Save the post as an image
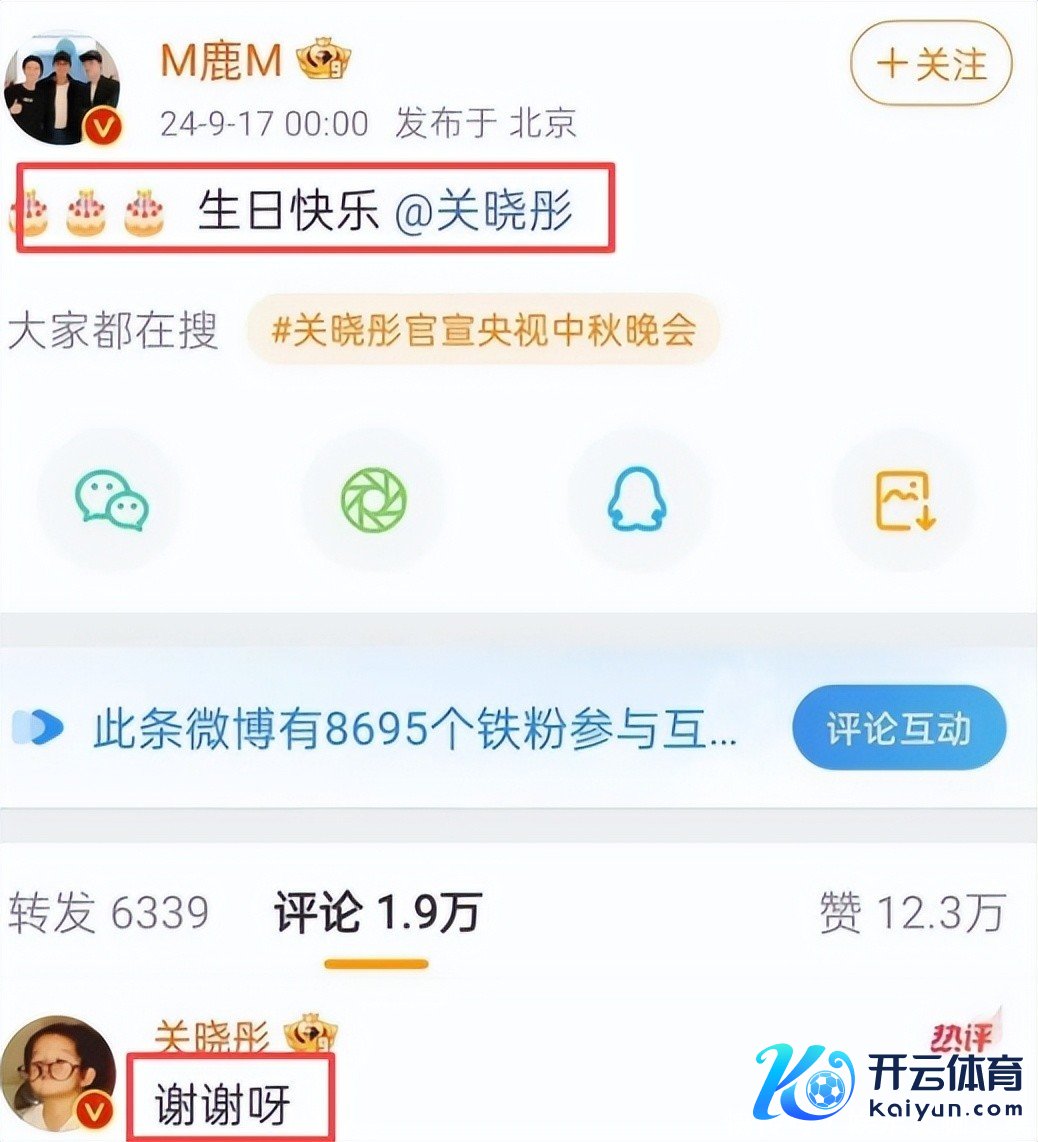 pos(904,500)
